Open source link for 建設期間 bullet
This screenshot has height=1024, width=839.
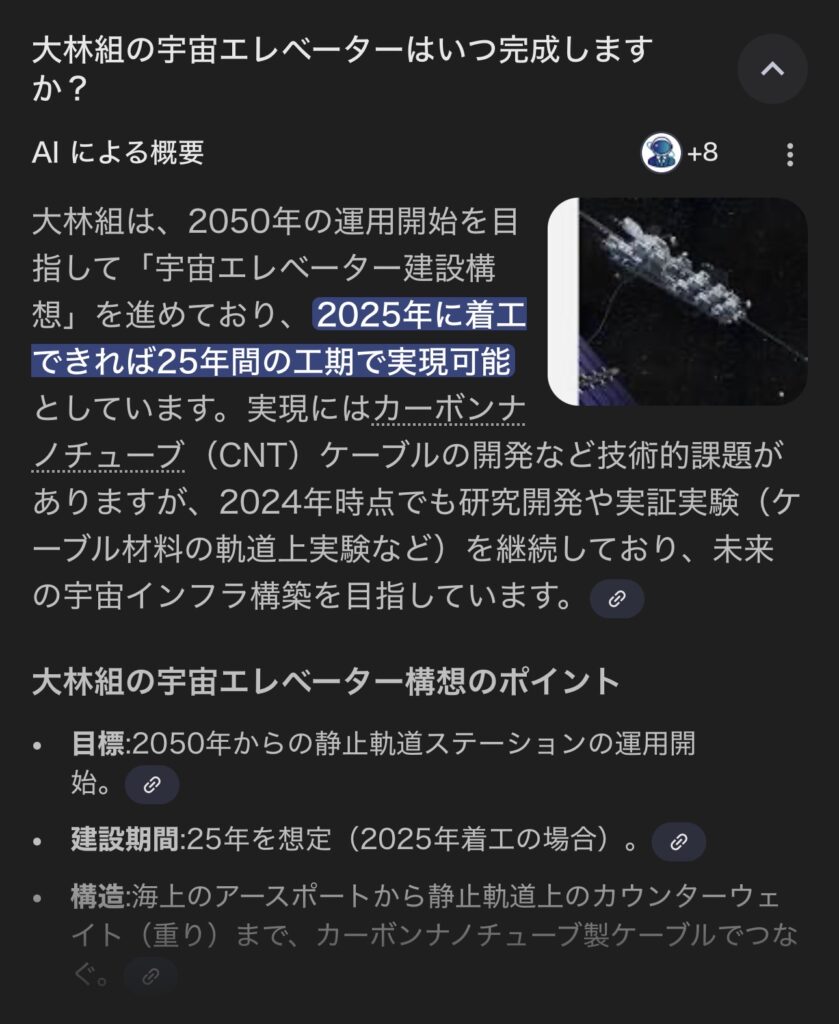pyautogui.click(x=678, y=841)
